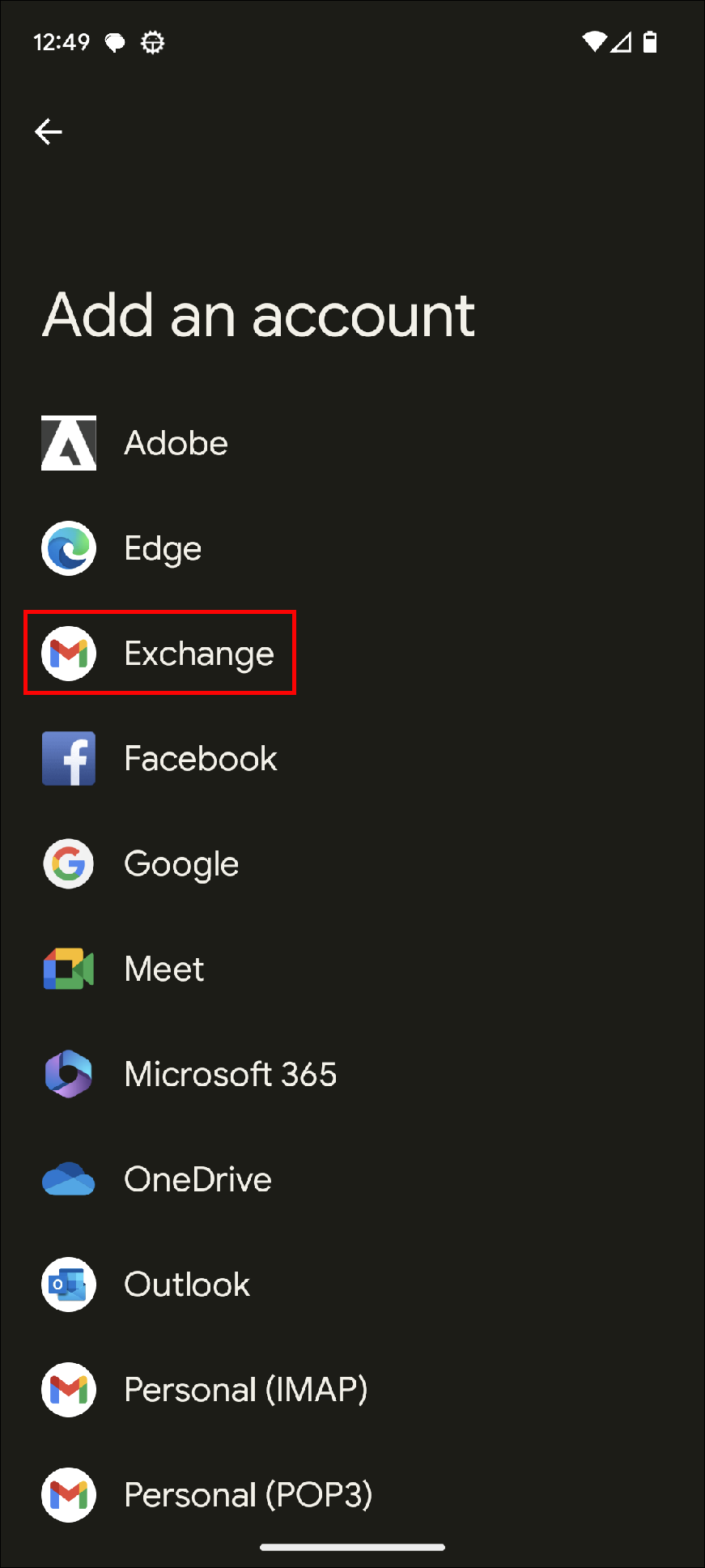The image size is (705, 1568).
Task: Add a Google account
Action: (181, 864)
